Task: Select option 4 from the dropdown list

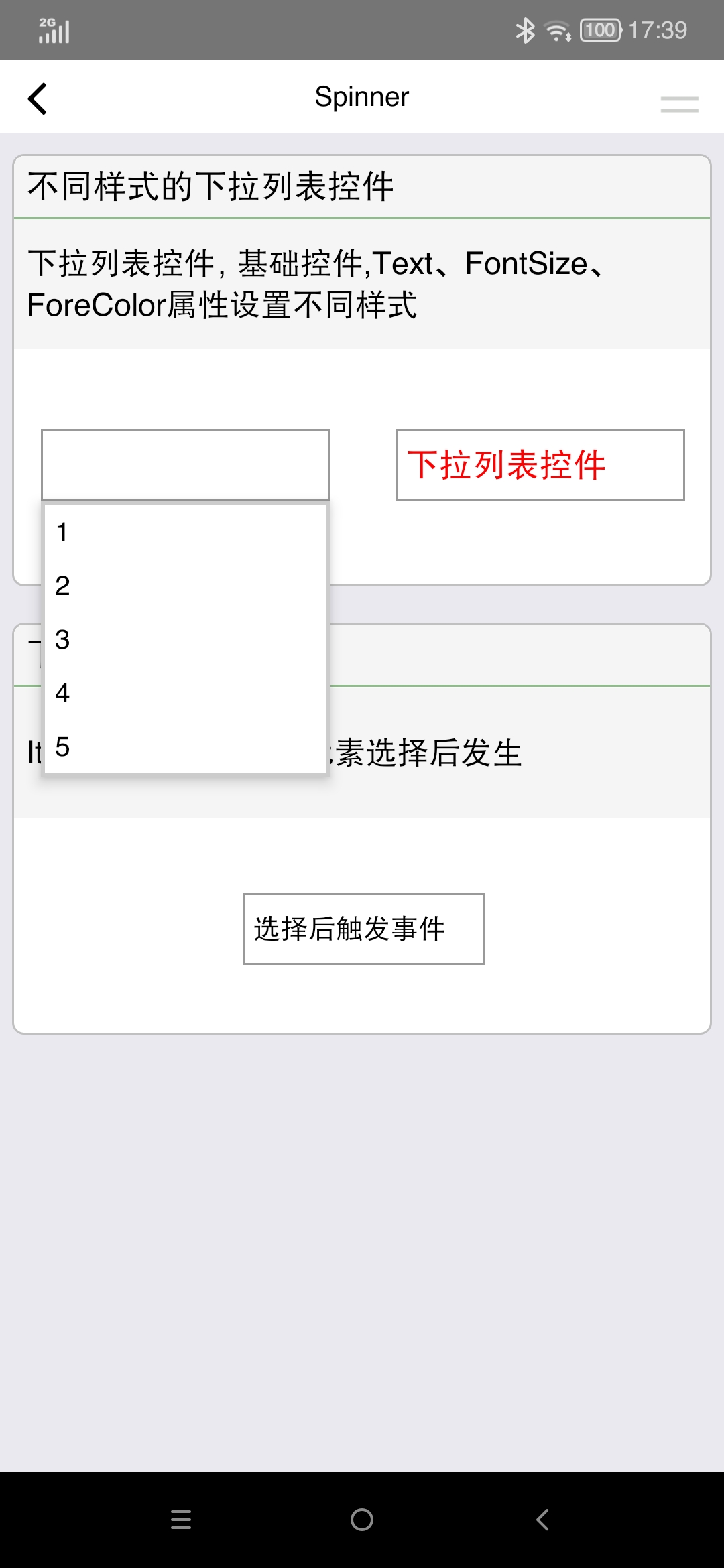Action: (186, 693)
